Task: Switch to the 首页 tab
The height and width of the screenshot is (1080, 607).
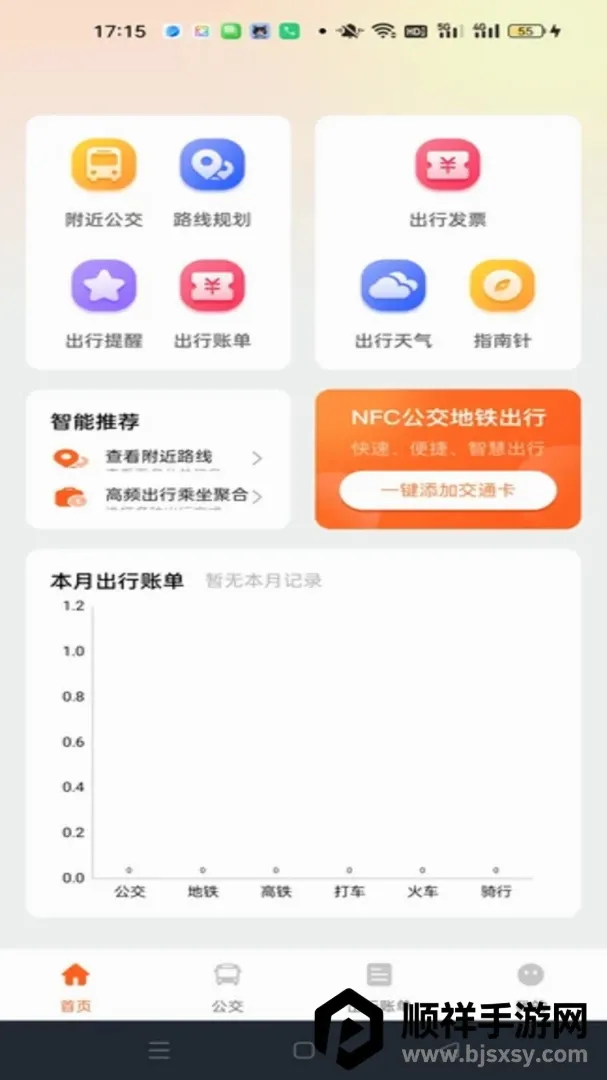Action: (x=76, y=987)
